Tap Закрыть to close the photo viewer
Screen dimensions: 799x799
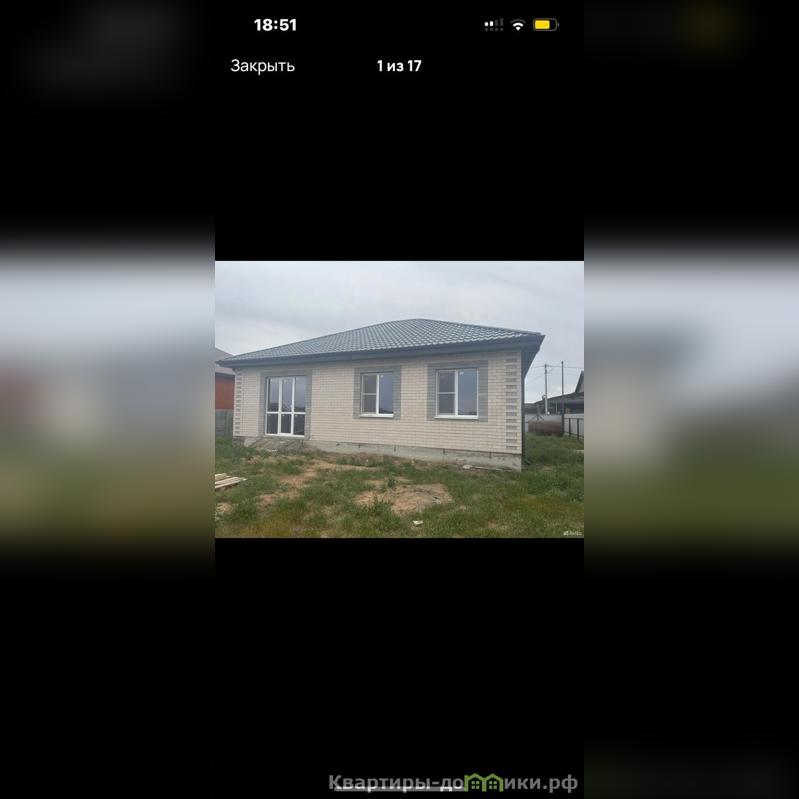(x=262, y=66)
